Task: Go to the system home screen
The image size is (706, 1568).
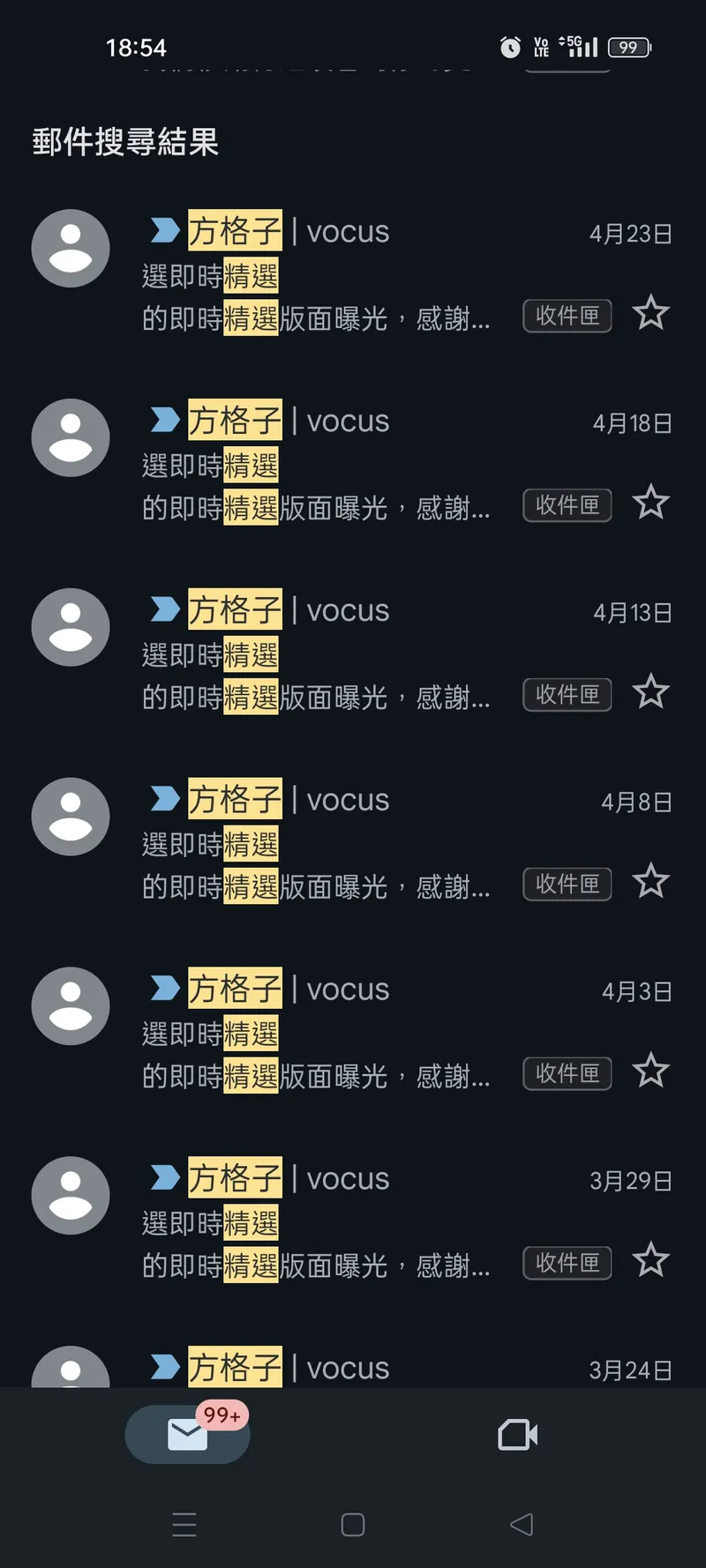Action: 353,1525
